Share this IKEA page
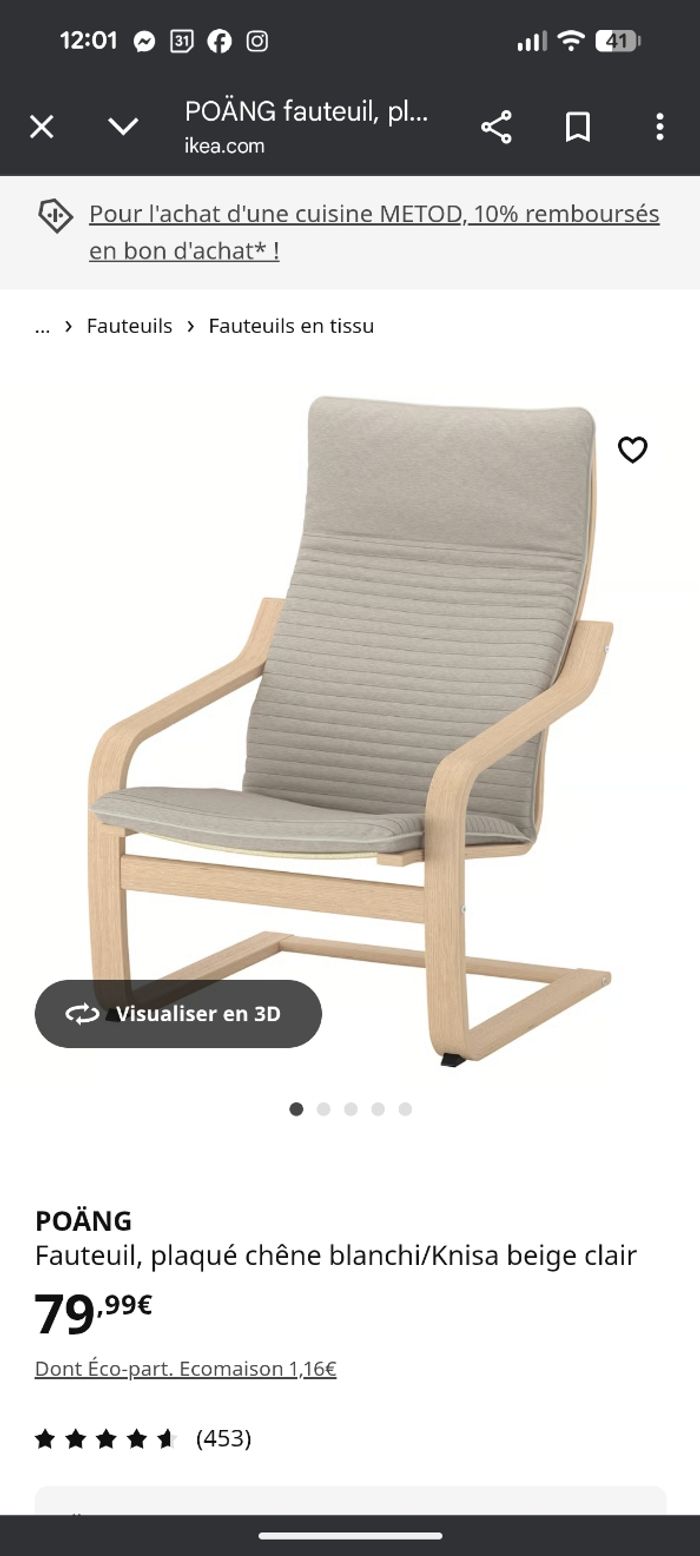This screenshot has width=700, height=1556. tap(496, 127)
